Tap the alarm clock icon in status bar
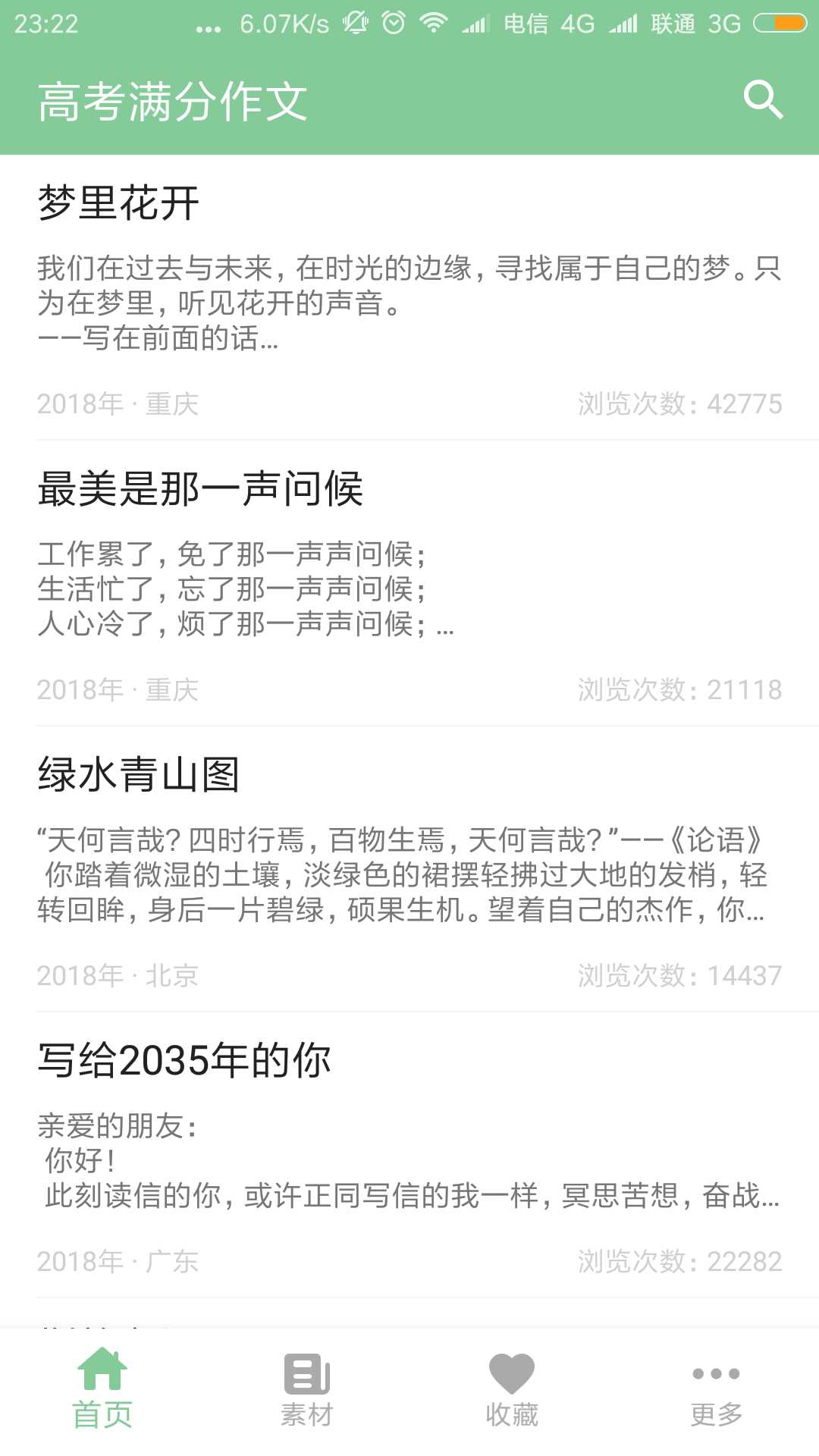The image size is (819, 1456). point(393,22)
